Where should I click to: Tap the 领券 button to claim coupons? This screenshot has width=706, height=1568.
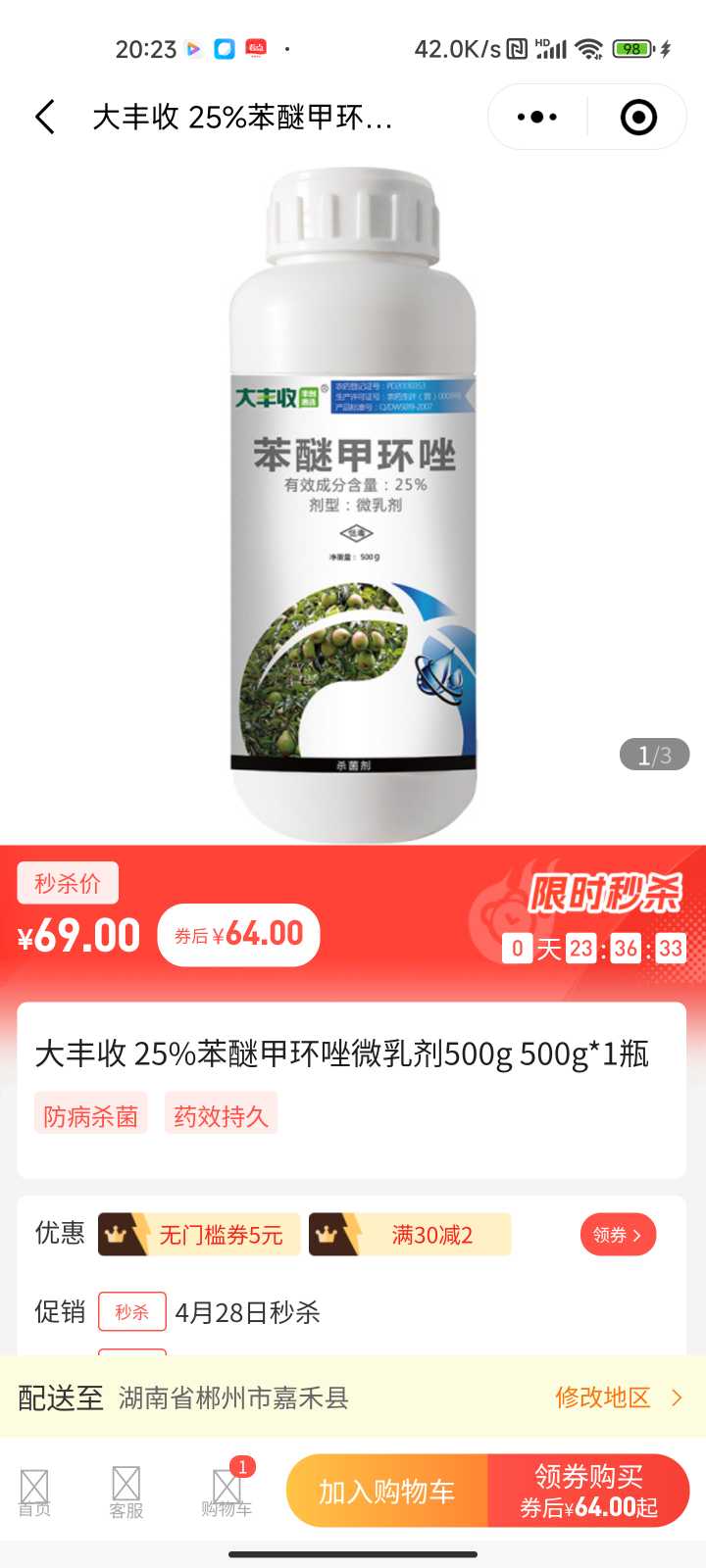(618, 1235)
